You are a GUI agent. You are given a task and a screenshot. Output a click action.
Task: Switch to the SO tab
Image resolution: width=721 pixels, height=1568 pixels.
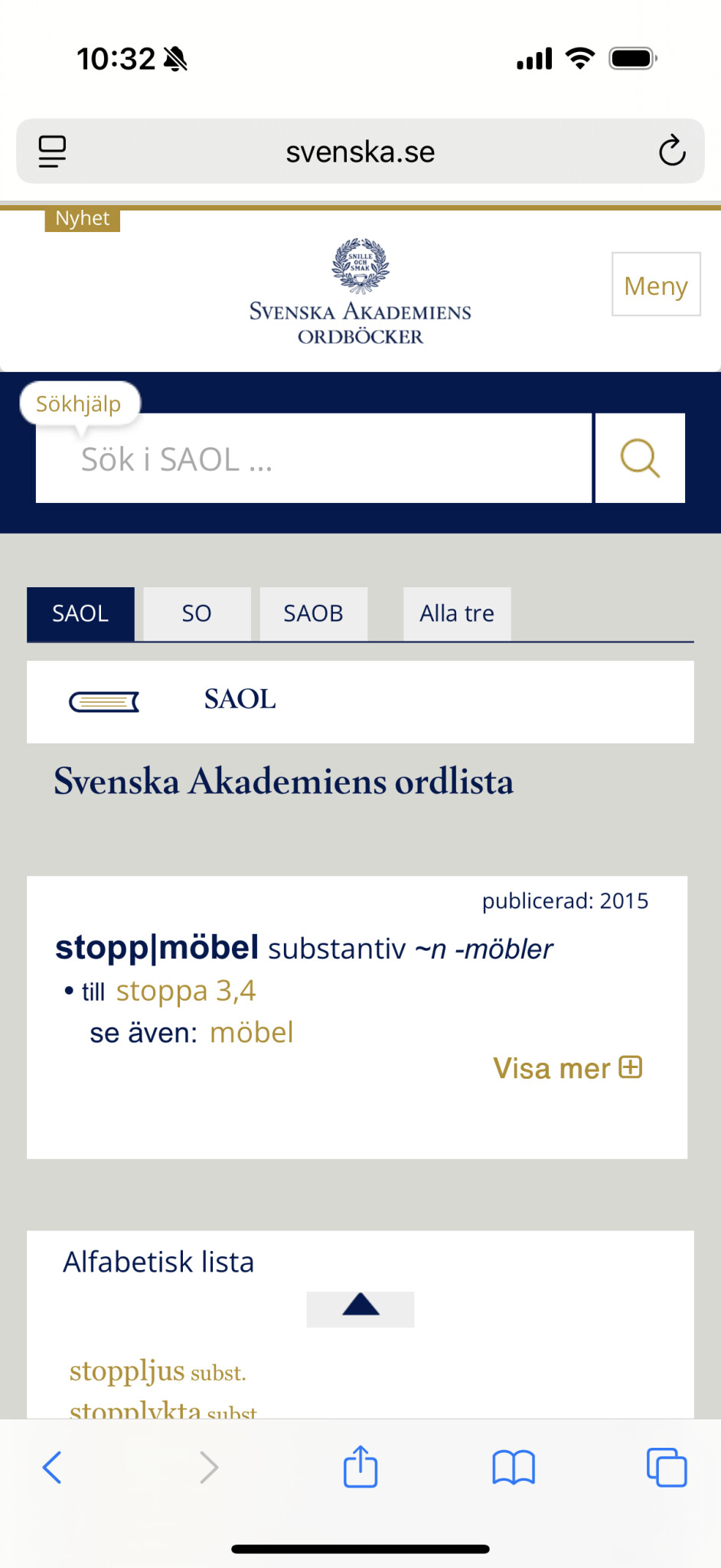[197, 613]
